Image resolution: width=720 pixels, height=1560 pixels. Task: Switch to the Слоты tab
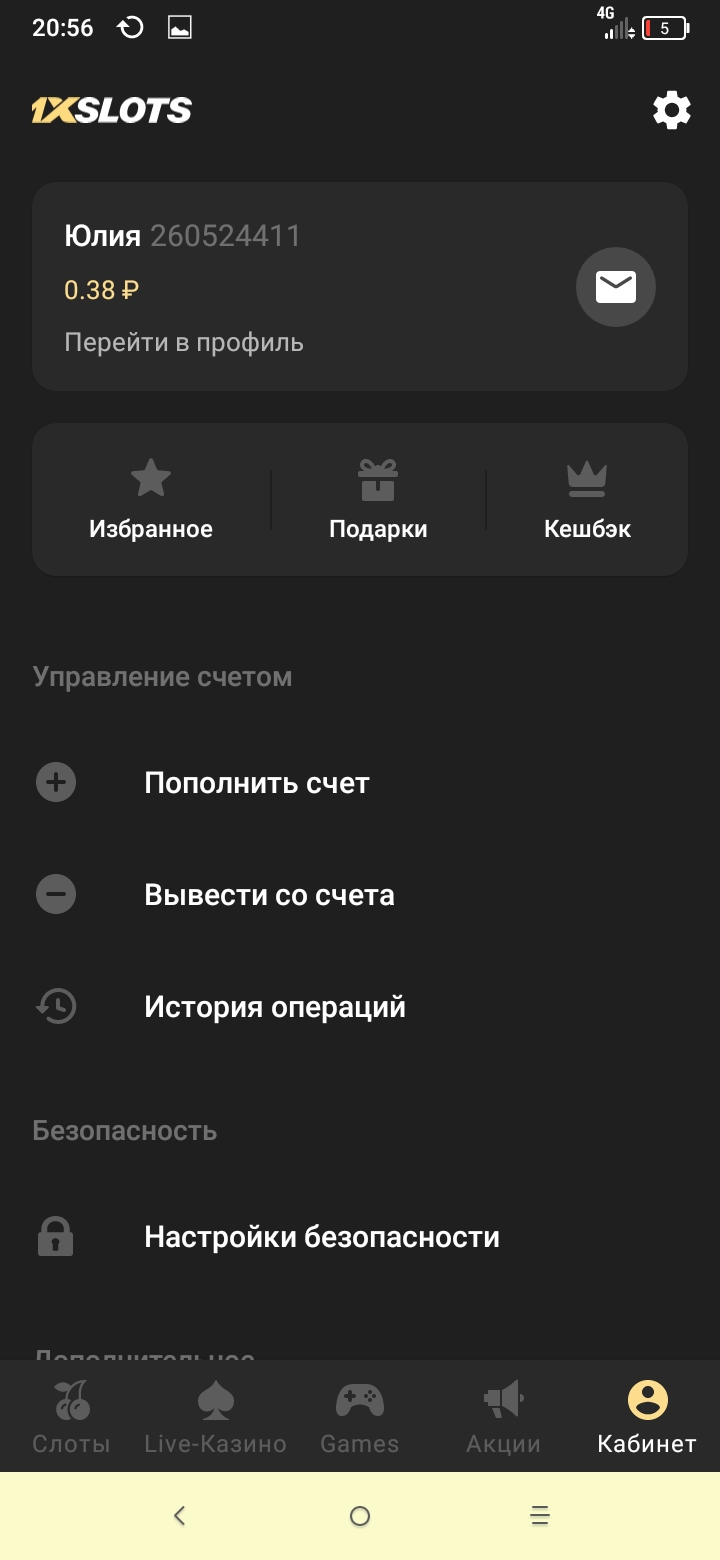pyautogui.click(x=72, y=1417)
